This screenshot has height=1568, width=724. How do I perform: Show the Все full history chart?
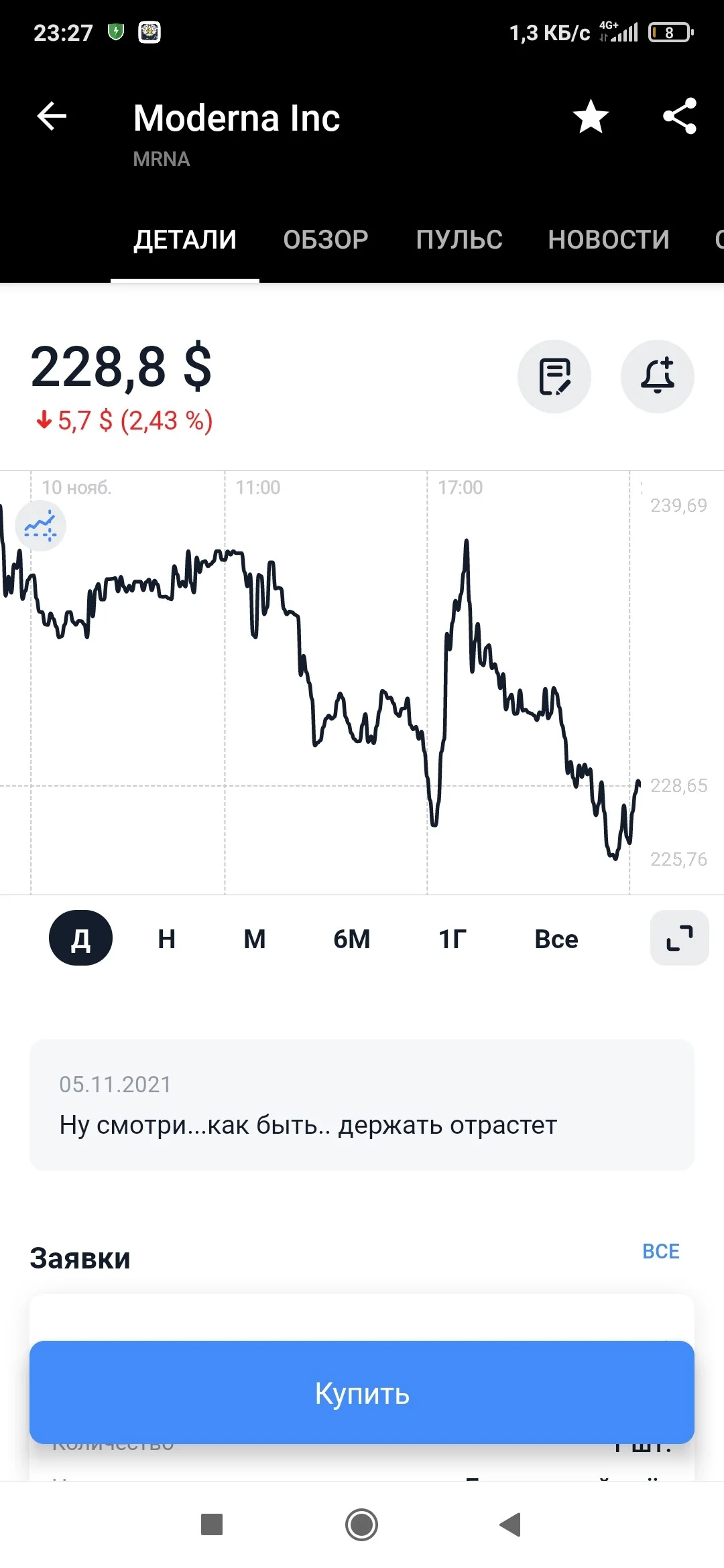pyautogui.click(x=556, y=939)
